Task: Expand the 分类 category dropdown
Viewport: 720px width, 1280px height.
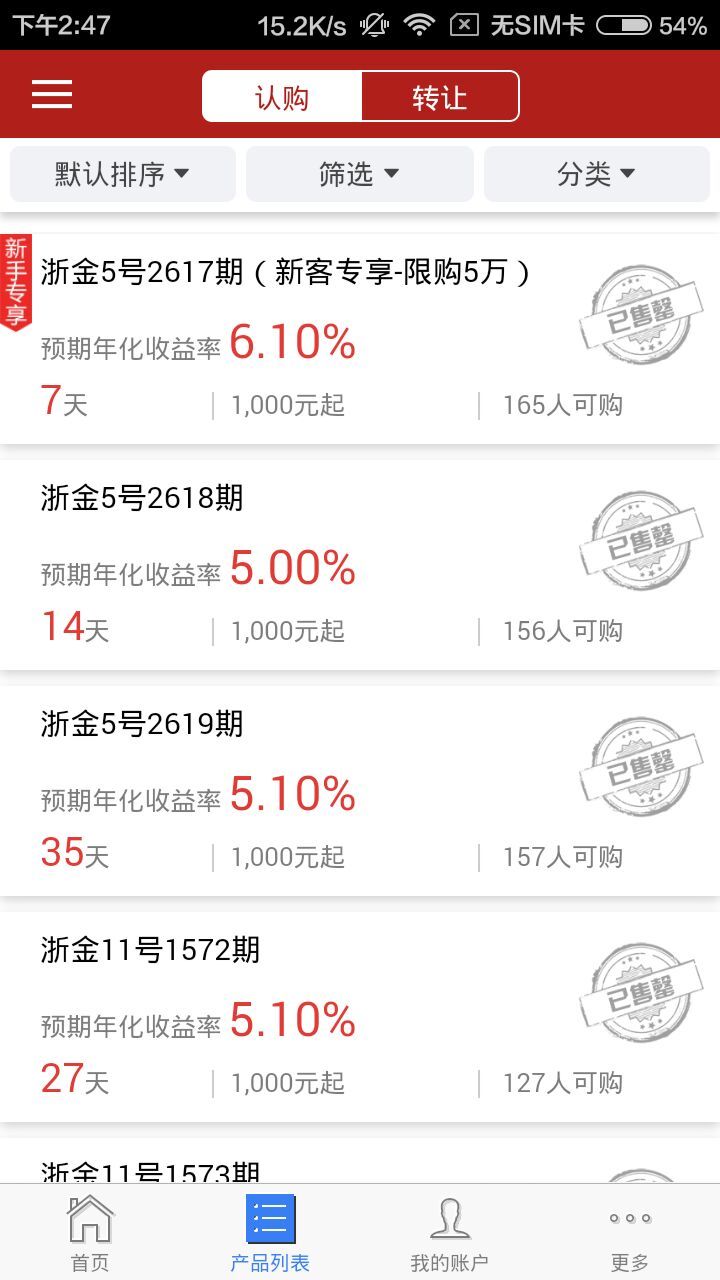Action: [597, 174]
